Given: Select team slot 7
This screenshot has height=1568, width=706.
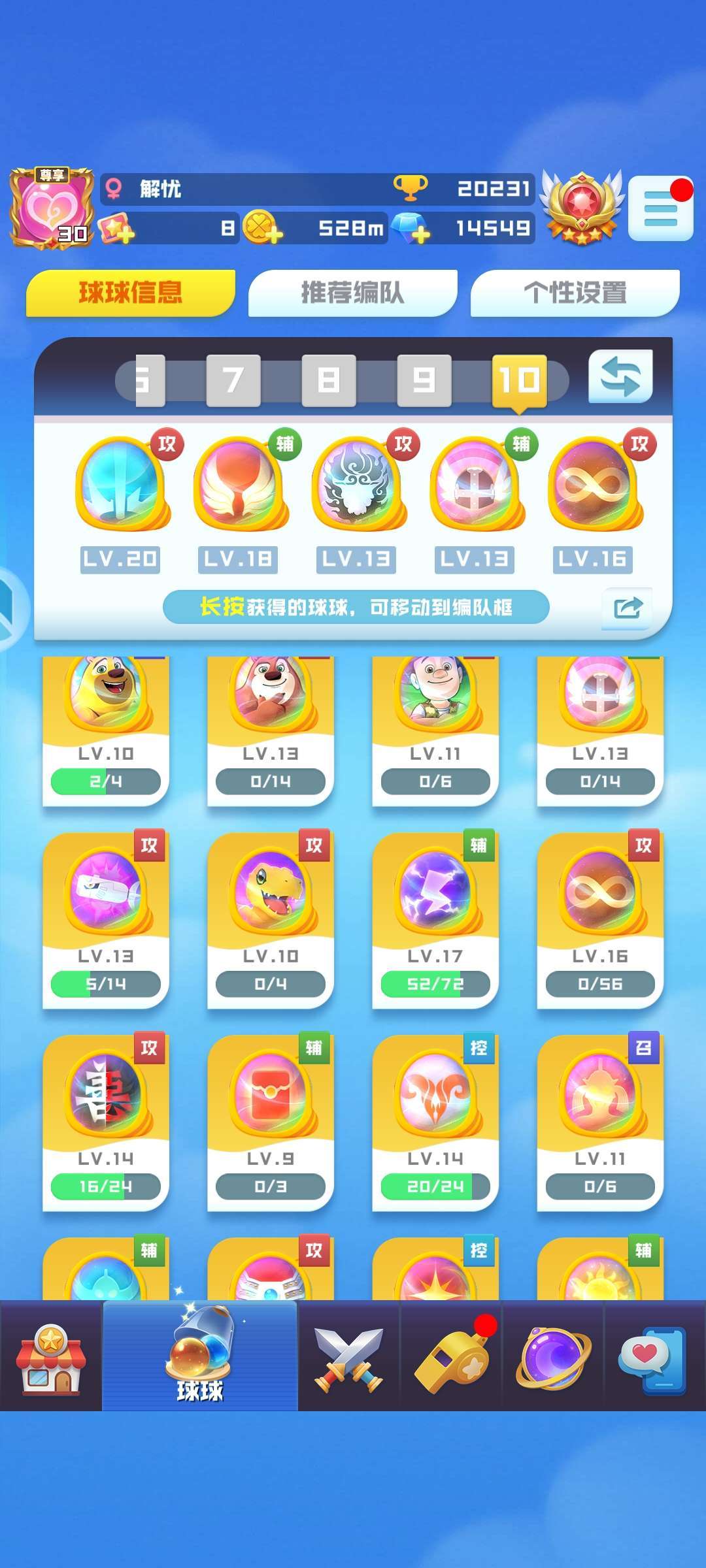Looking at the screenshot, I should click(233, 380).
